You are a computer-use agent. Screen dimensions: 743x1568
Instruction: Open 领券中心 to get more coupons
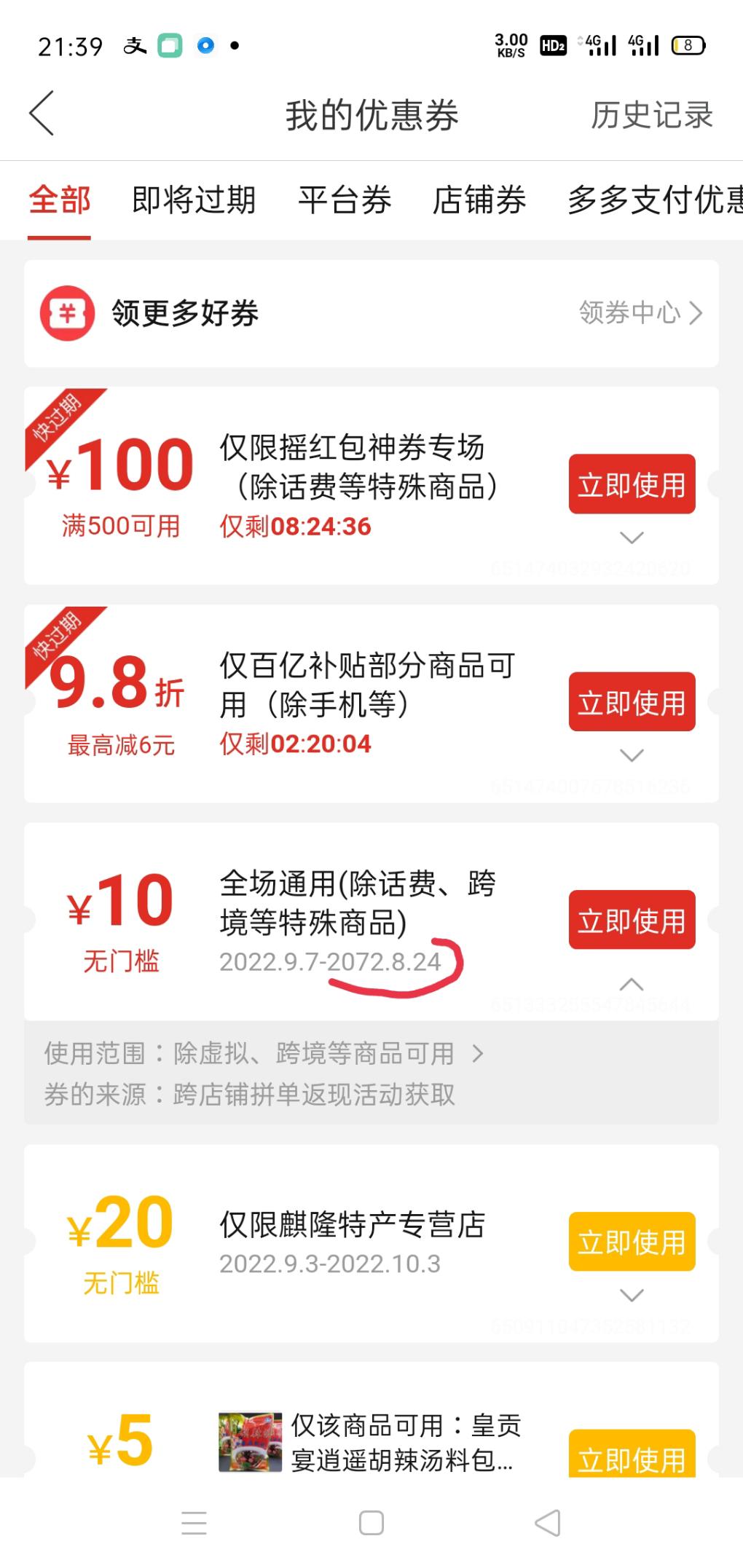pyautogui.click(x=640, y=313)
